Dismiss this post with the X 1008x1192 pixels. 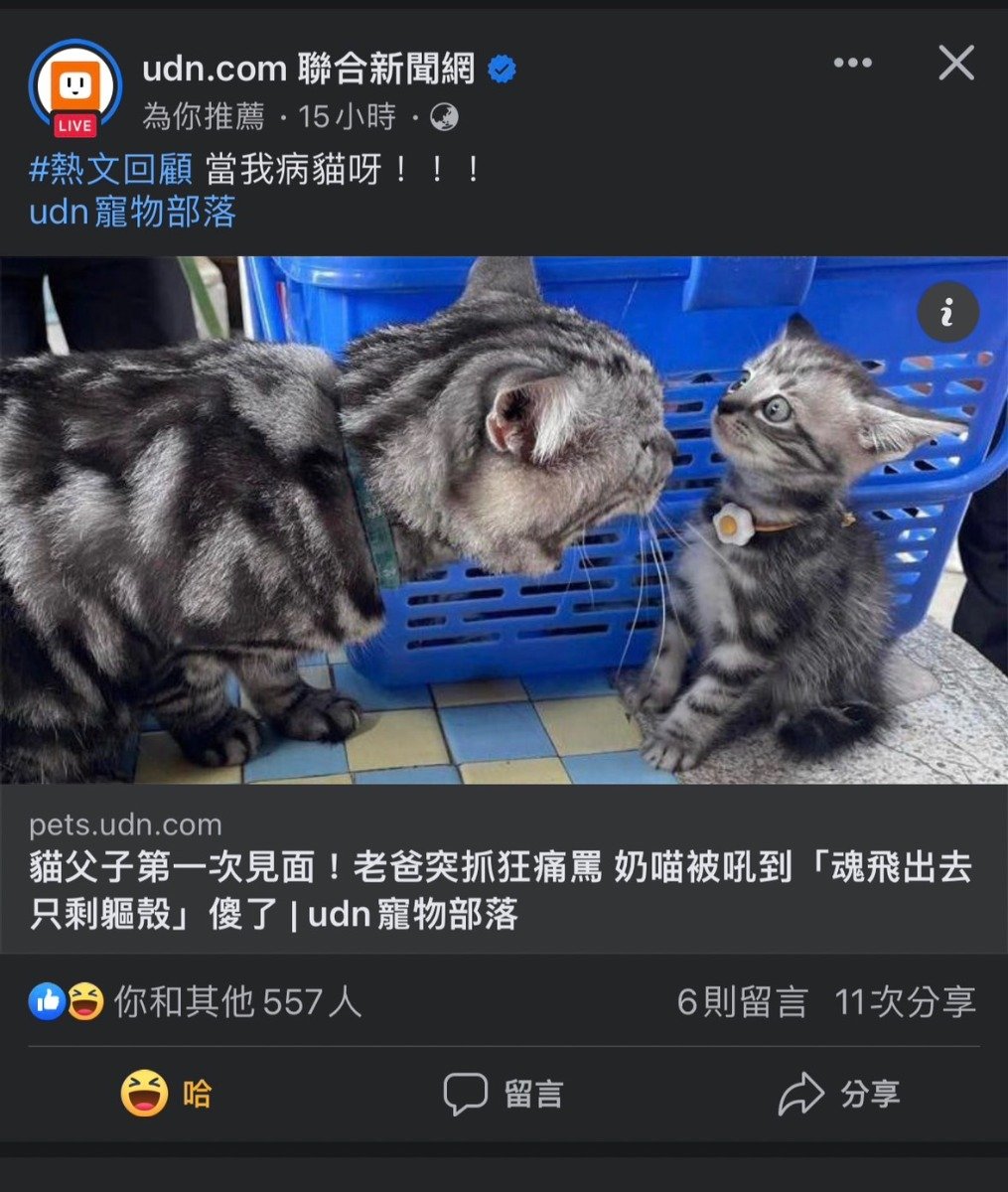click(955, 64)
